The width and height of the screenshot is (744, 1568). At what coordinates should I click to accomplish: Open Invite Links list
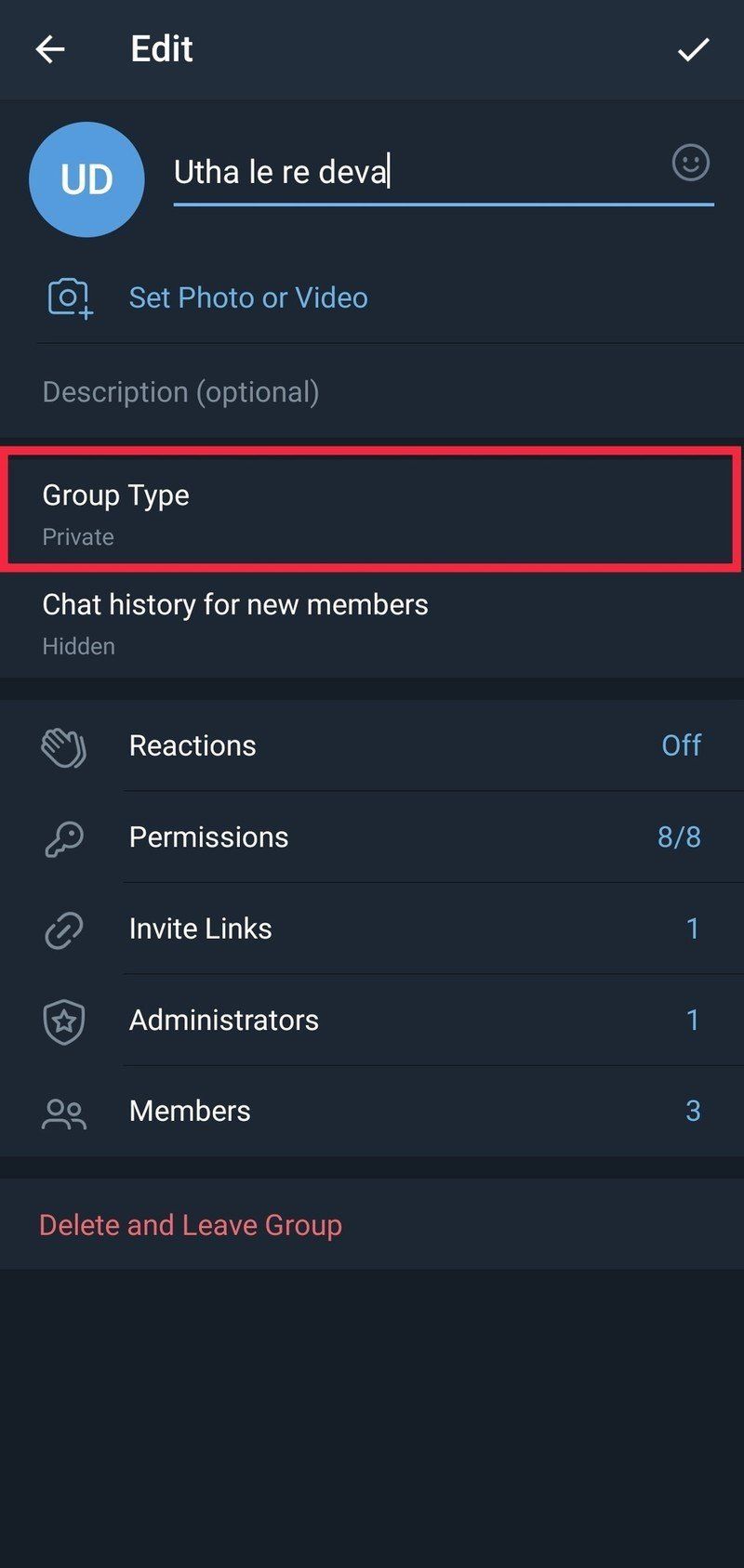click(372, 929)
